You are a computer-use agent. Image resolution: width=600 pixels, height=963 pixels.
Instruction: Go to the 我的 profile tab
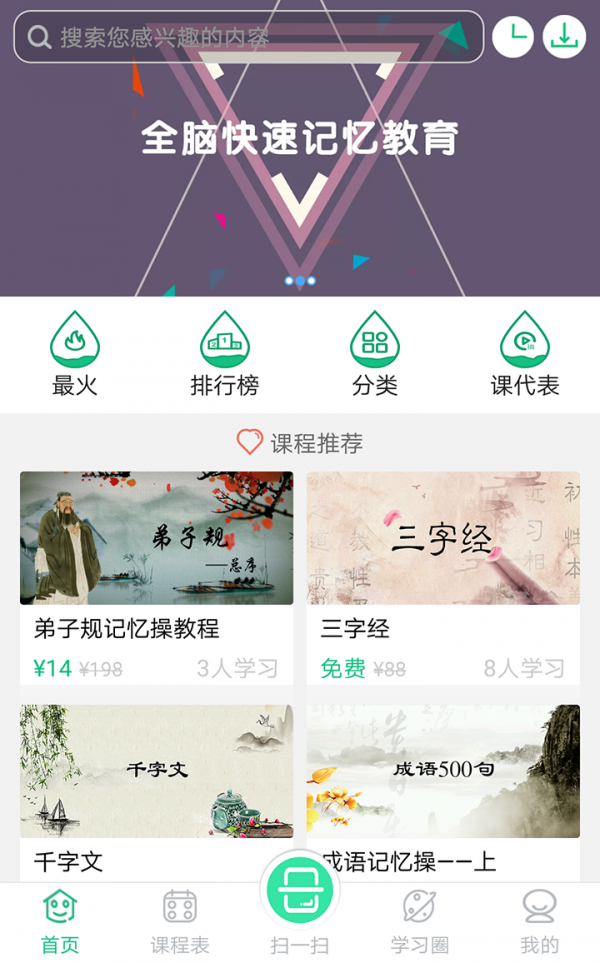540,922
